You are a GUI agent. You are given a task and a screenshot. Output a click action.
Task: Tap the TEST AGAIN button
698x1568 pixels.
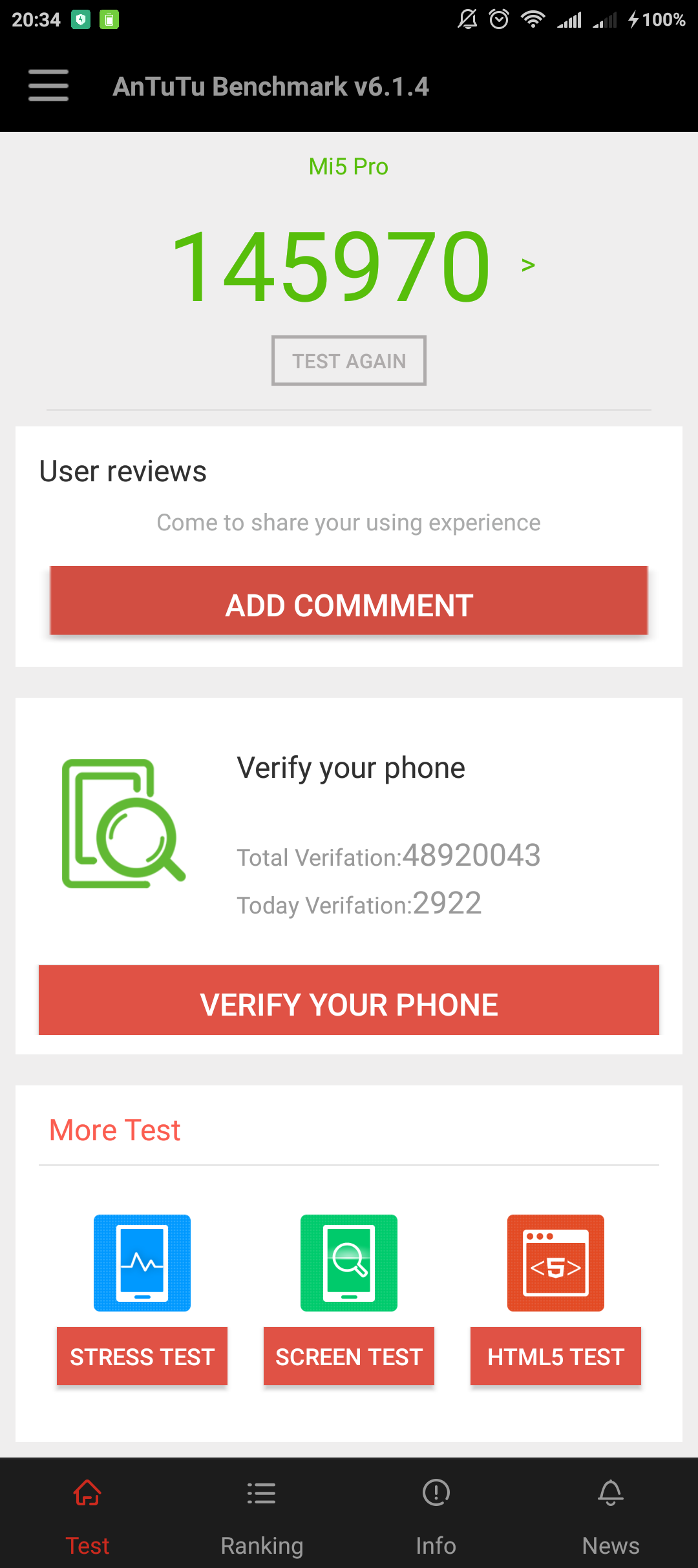click(349, 361)
